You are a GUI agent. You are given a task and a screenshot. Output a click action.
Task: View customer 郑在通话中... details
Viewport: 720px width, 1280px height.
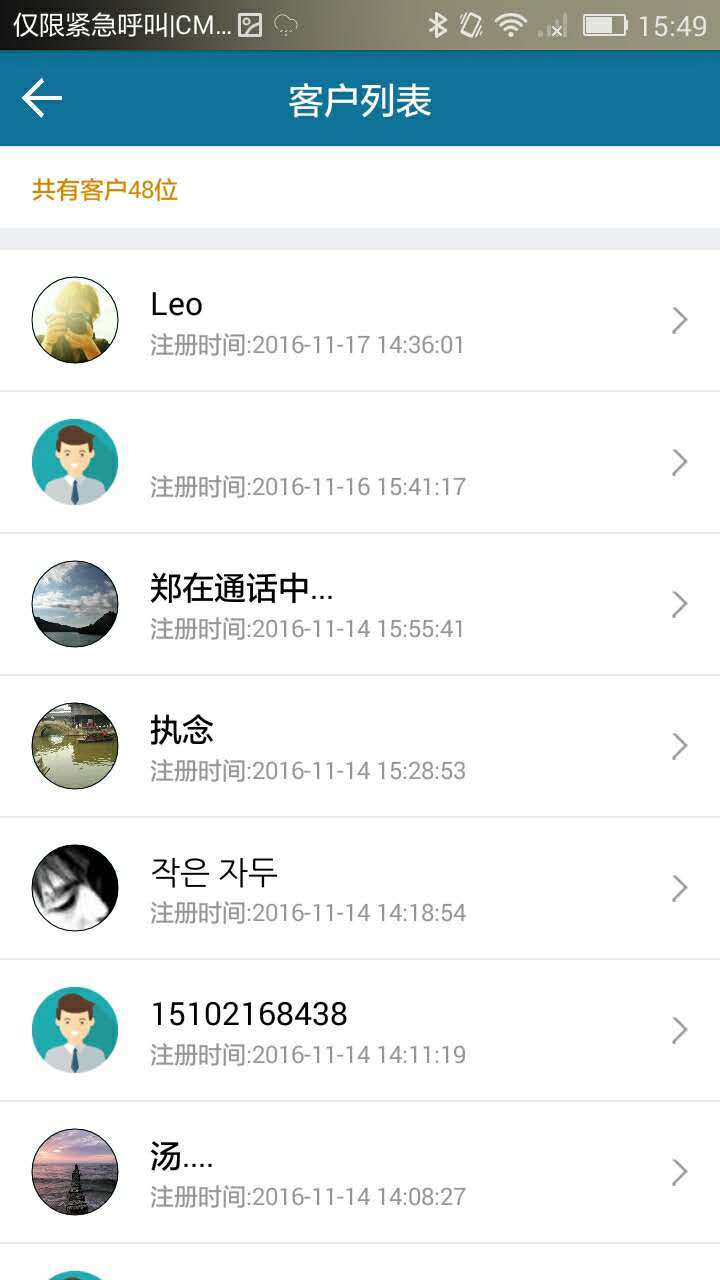click(x=360, y=605)
